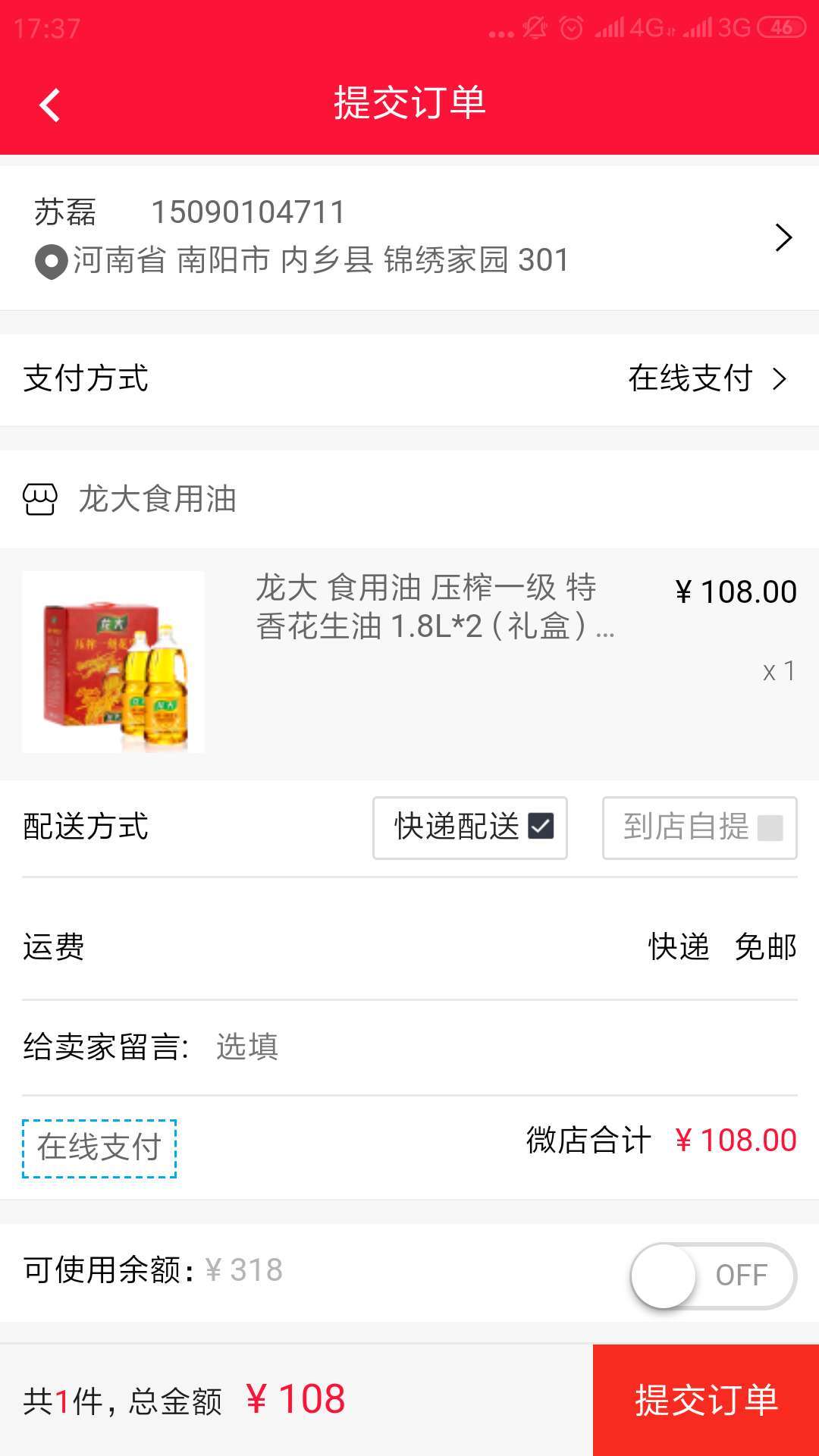This screenshot has height=1456, width=819.
Task: Open payment options with the 在线支付 chevron
Action: [x=777, y=379]
